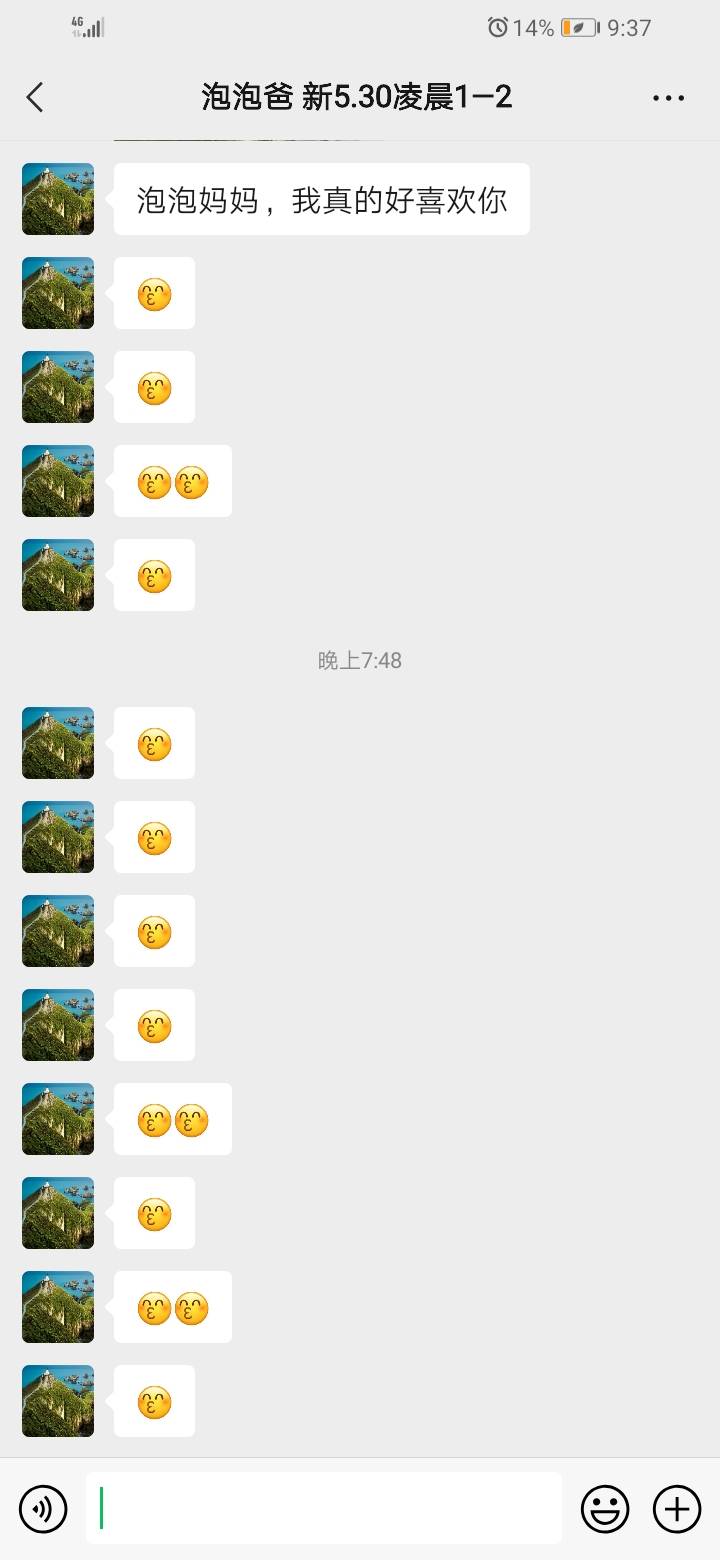Tap the contact avatar next to first message
The width and height of the screenshot is (720, 1560).
tap(57, 199)
